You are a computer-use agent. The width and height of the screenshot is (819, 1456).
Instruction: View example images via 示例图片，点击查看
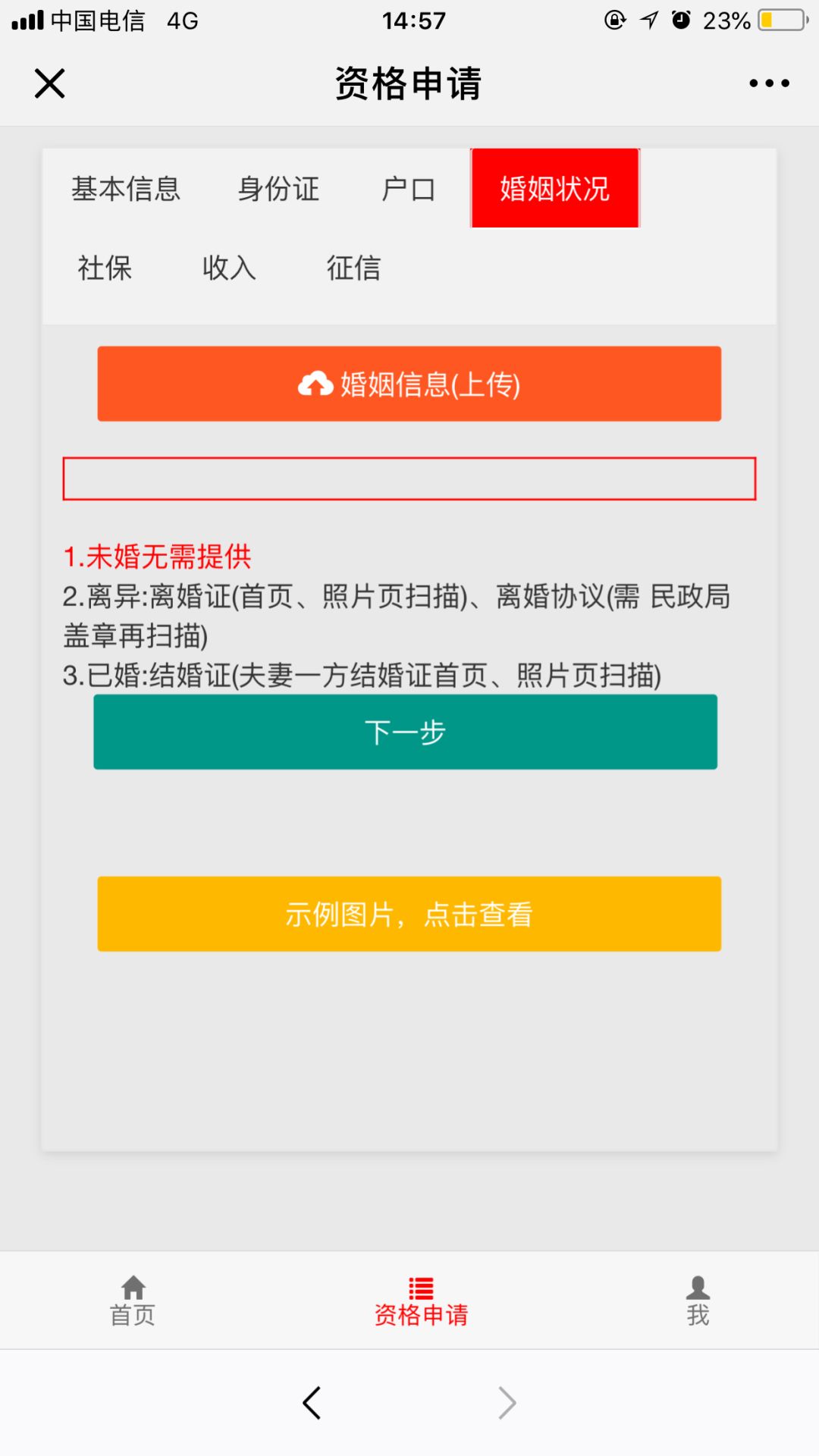[x=409, y=914]
